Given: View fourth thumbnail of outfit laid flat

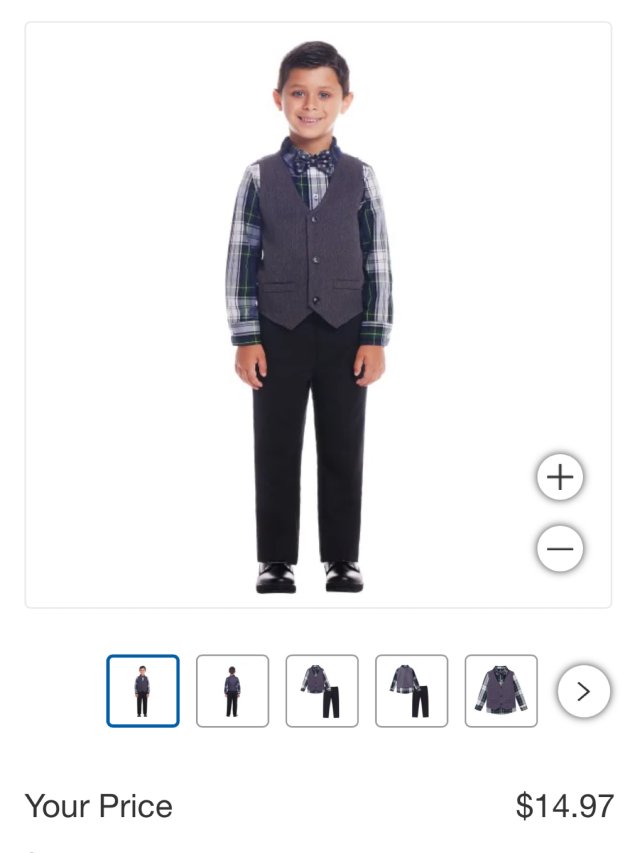Looking at the screenshot, I should [x=411, y=691].
